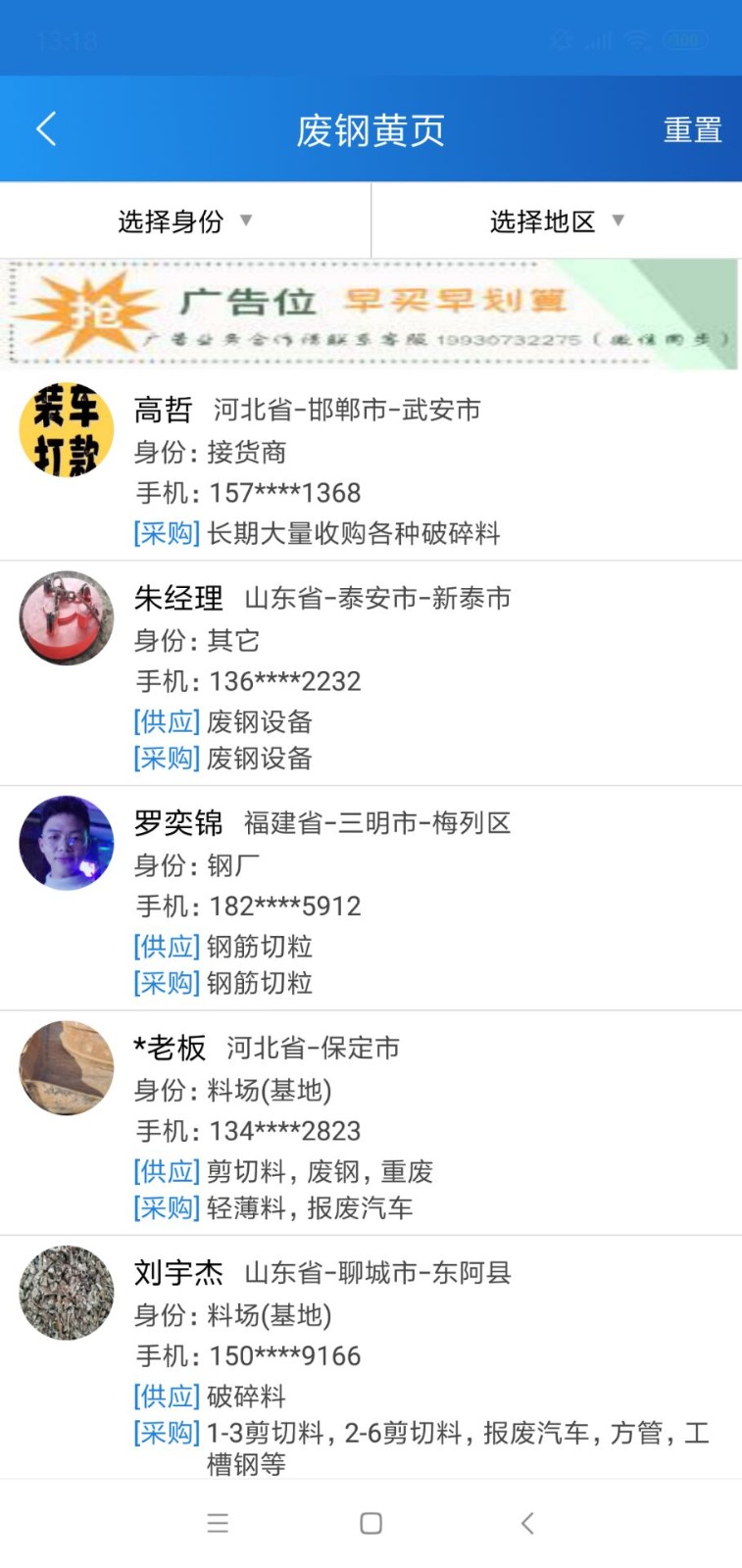Open the 广告位 advertisement banner
742x1568 pixels.
click(x=371, y=315)
